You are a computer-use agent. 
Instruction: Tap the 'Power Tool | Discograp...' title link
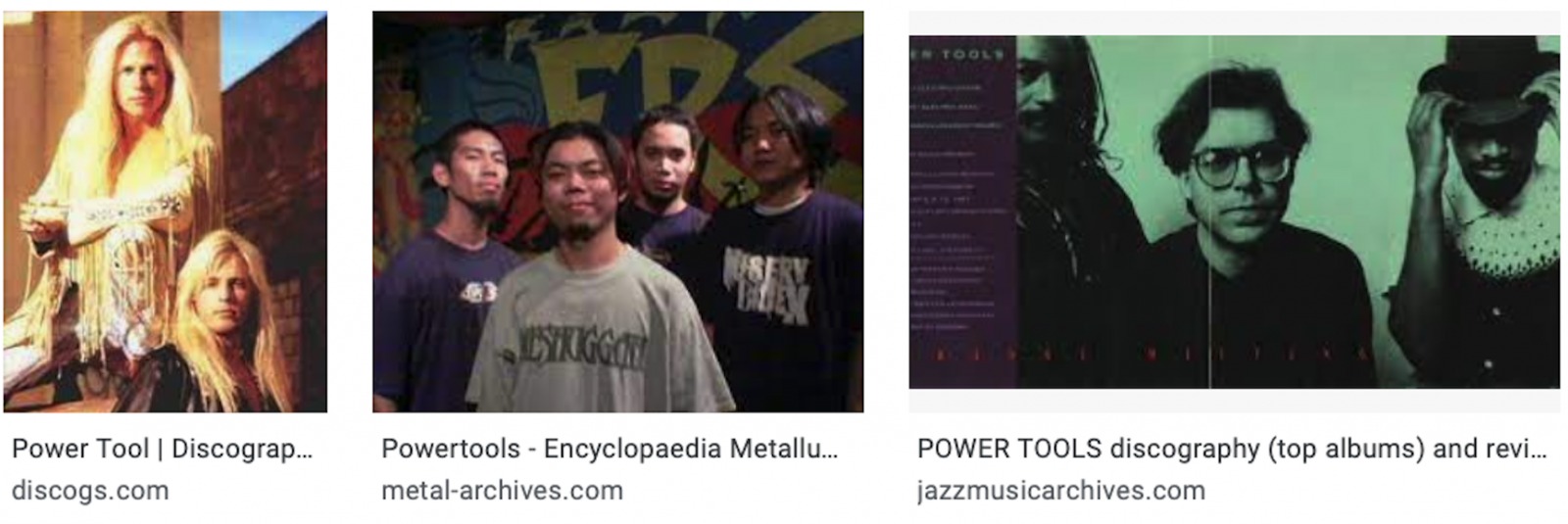point(162,449)
